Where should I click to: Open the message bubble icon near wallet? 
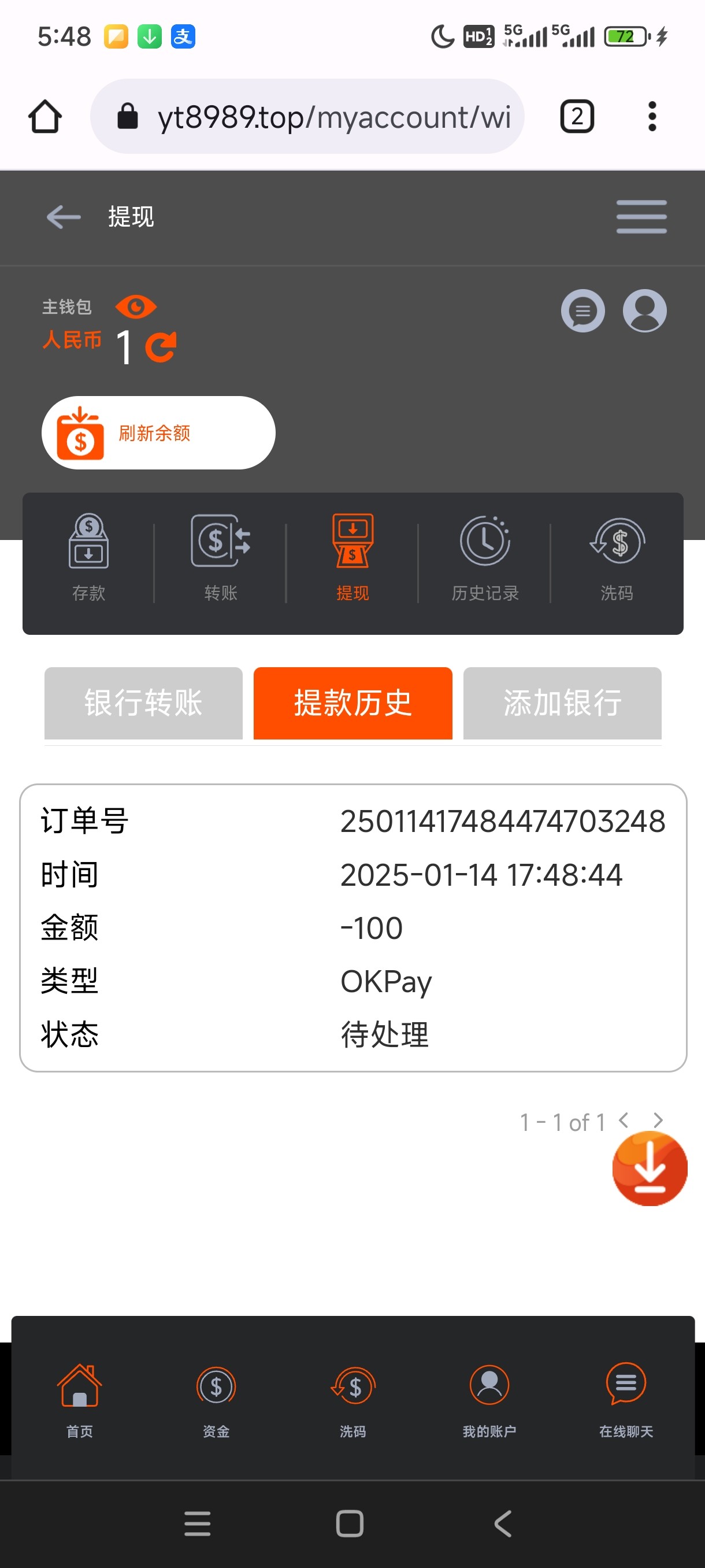pyautogui.click(x=582, y=310)
